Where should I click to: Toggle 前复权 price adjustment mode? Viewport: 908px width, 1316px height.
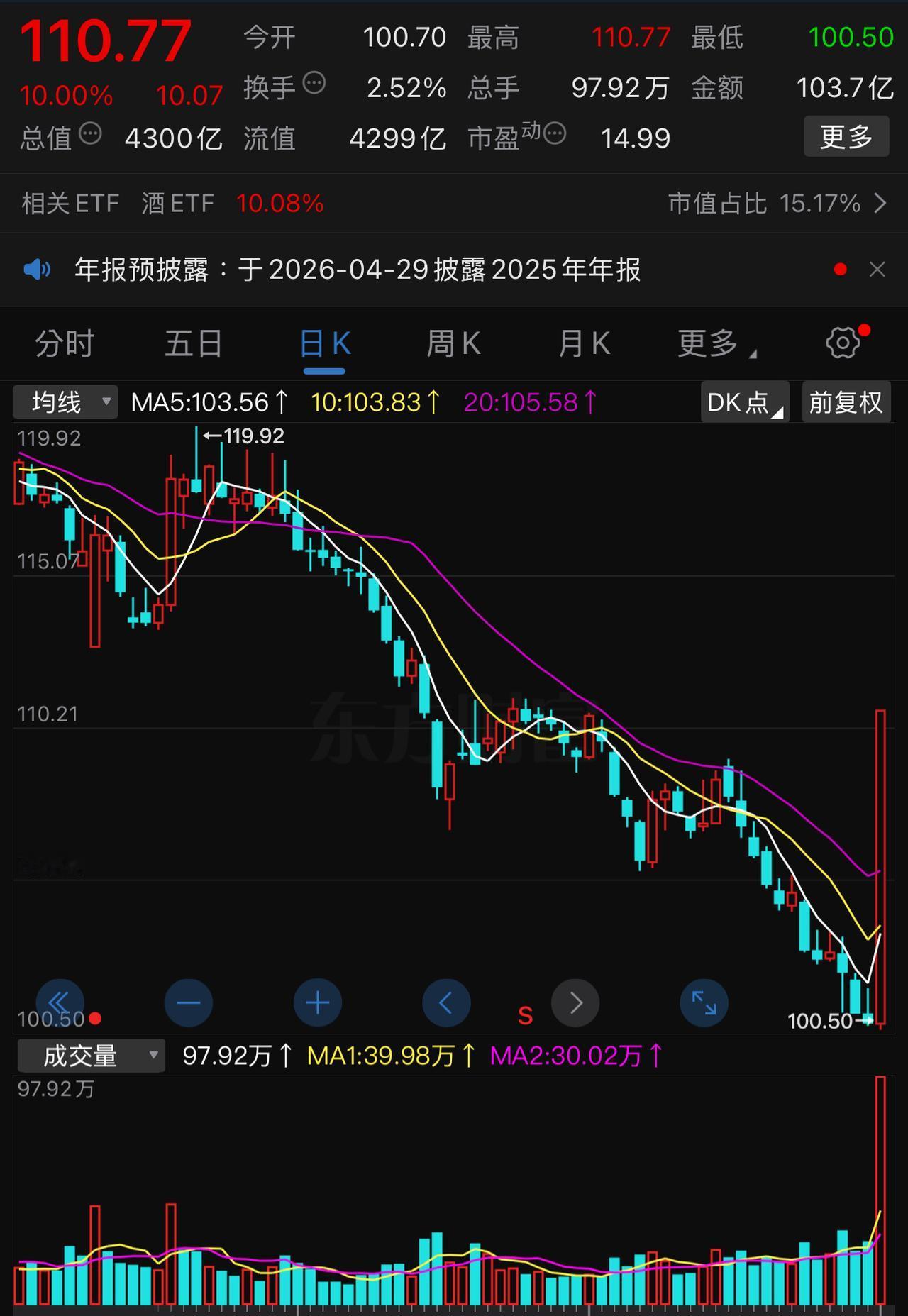846,402
